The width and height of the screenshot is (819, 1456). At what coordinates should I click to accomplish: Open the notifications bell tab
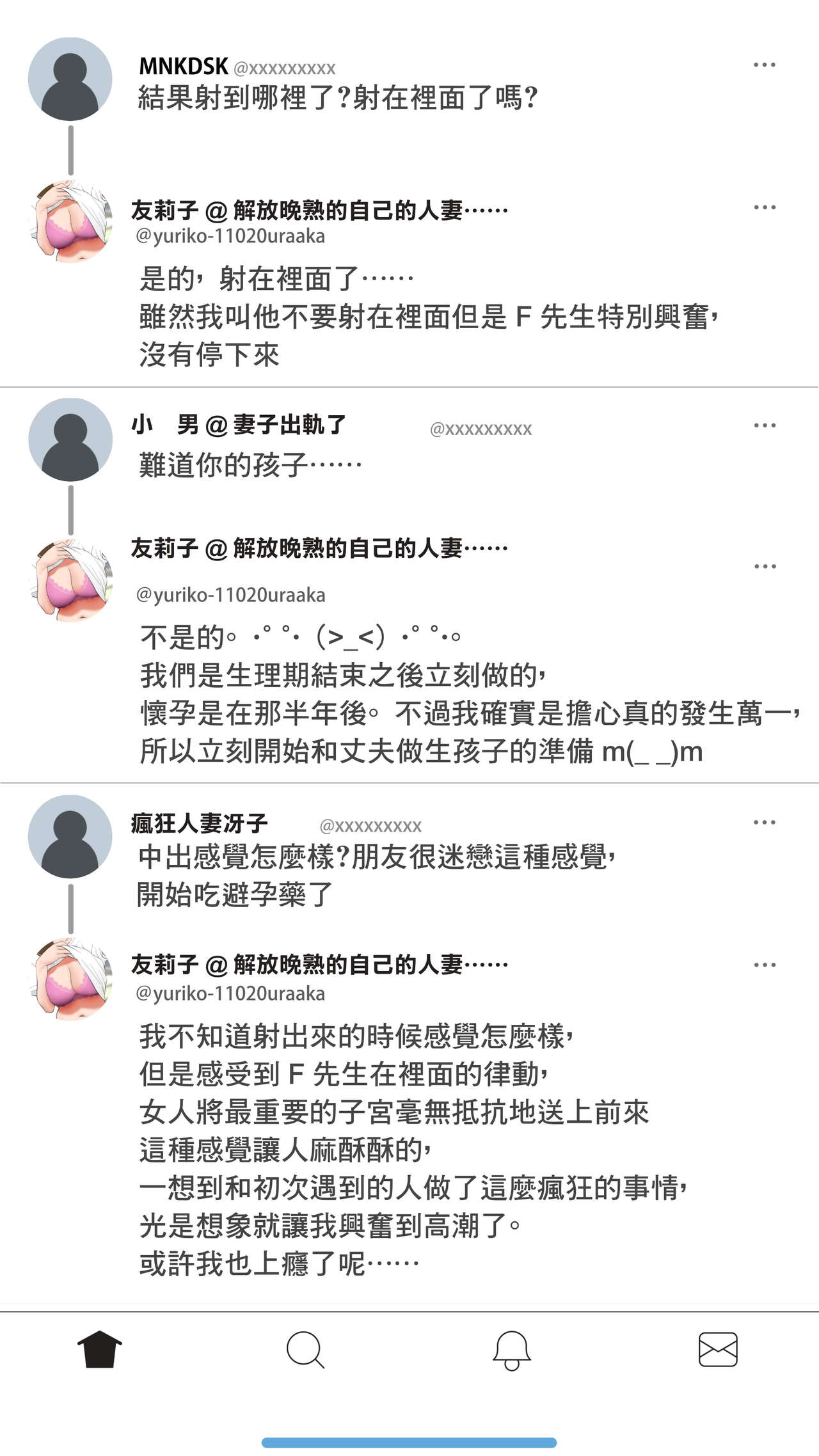(x=511, y=1350)
